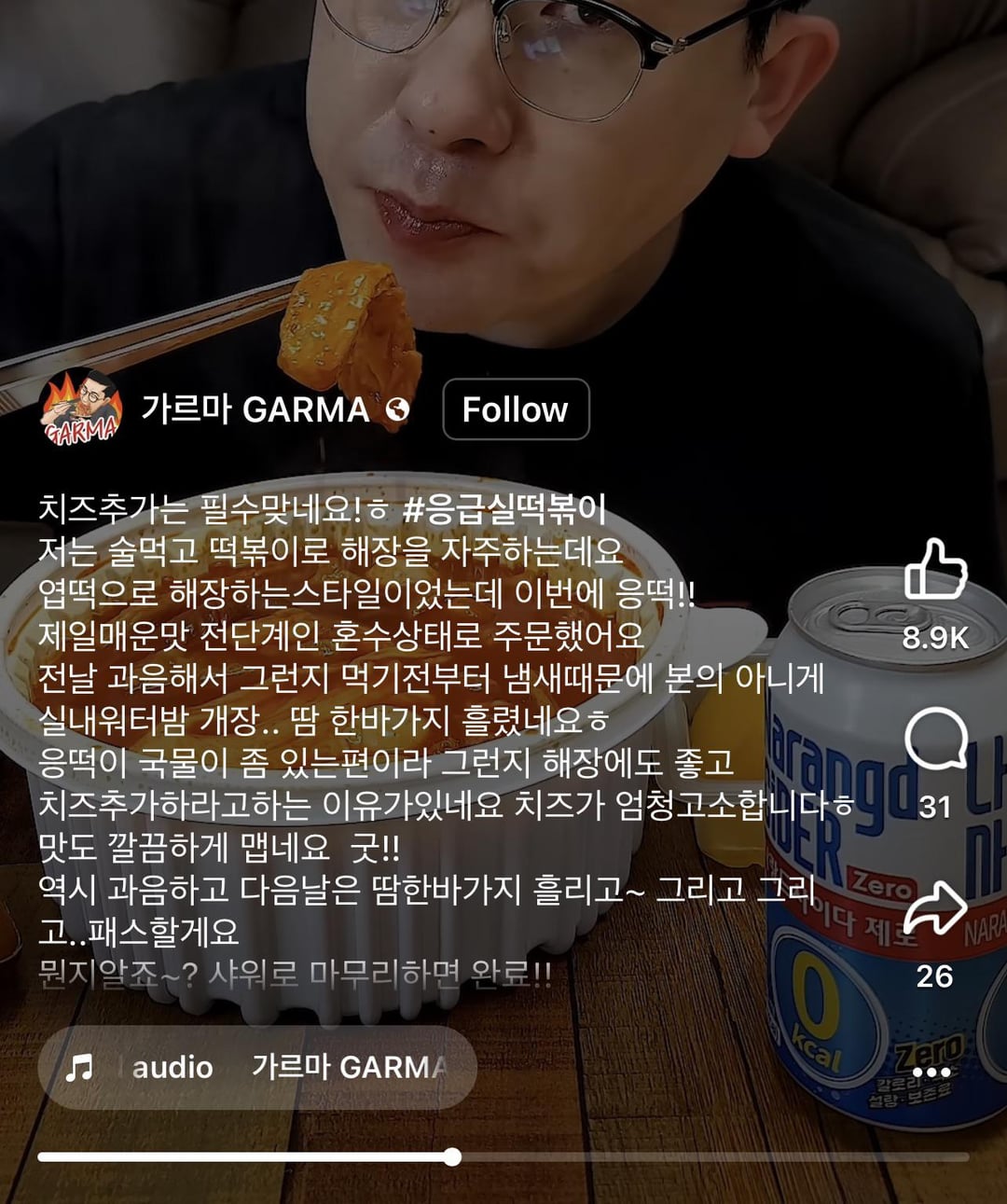Open the 가르마 GARMA audio track

coord(257,1067)
